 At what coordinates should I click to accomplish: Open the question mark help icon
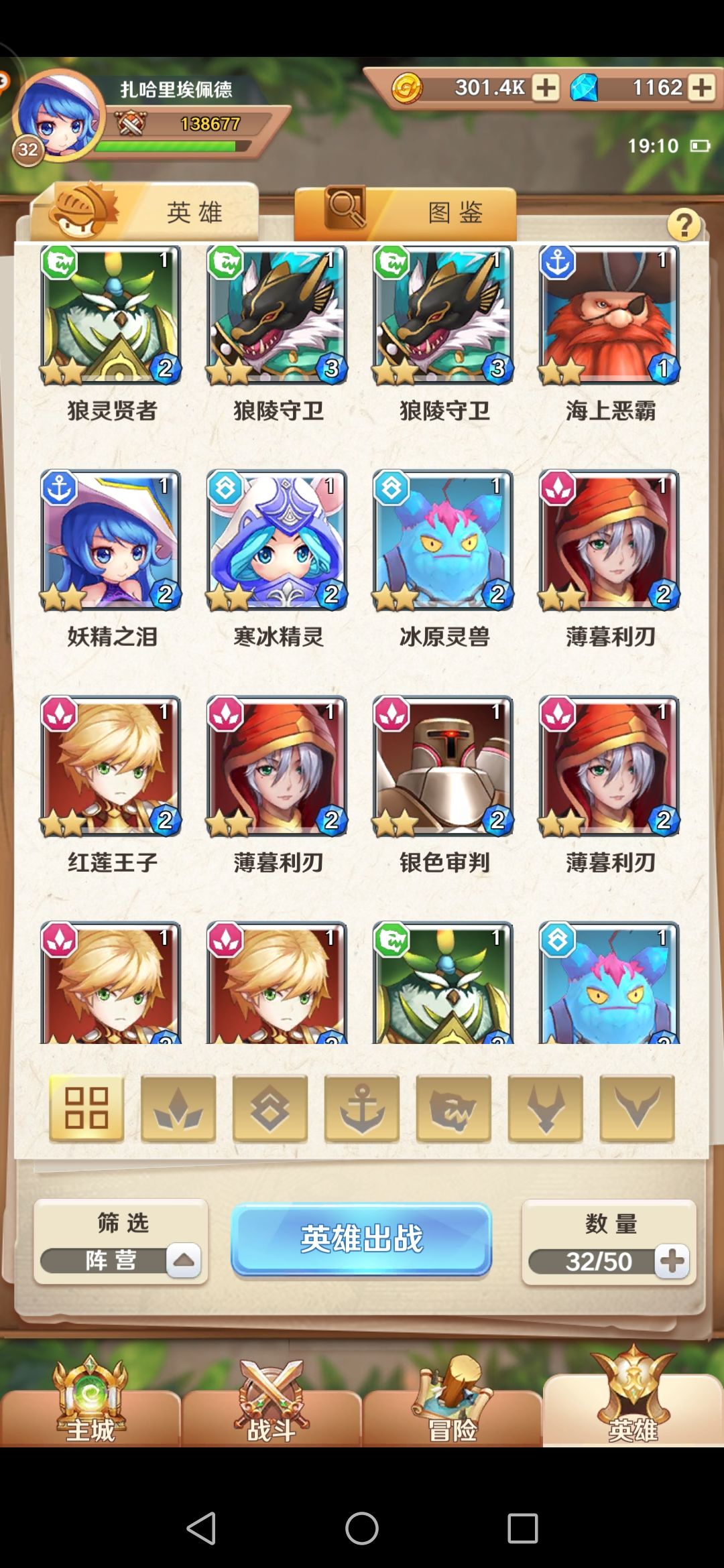[684, 224]
